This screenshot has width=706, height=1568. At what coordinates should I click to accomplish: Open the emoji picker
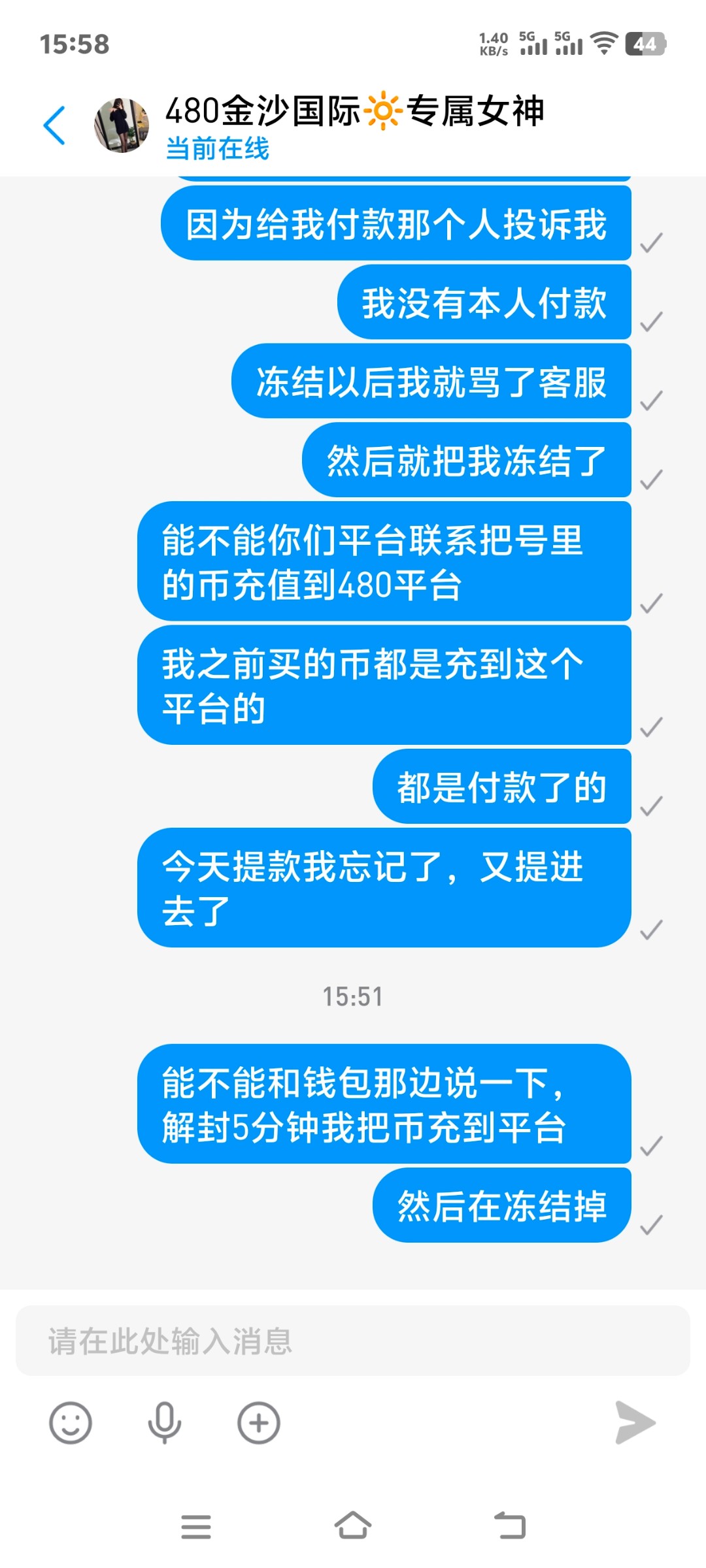tap(71, 1422)
